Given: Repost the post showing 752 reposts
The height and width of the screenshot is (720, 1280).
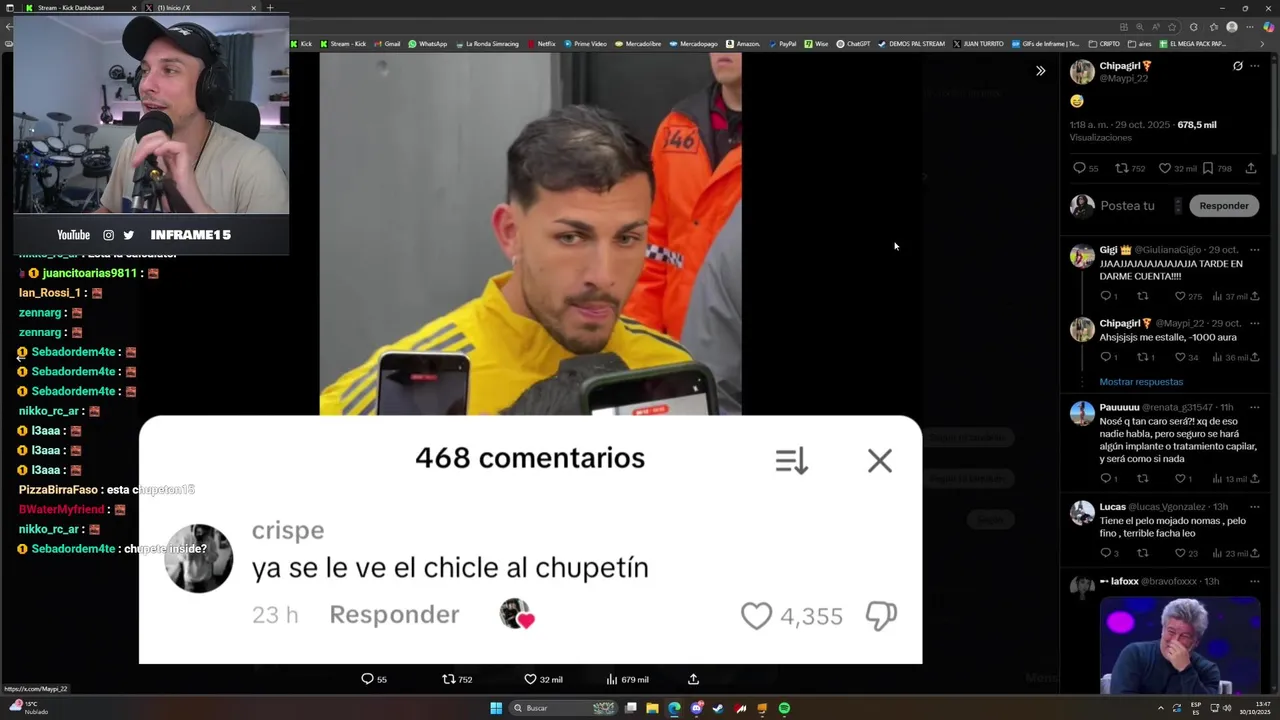Looking at the screenshot, I should tap(1122, 168).
